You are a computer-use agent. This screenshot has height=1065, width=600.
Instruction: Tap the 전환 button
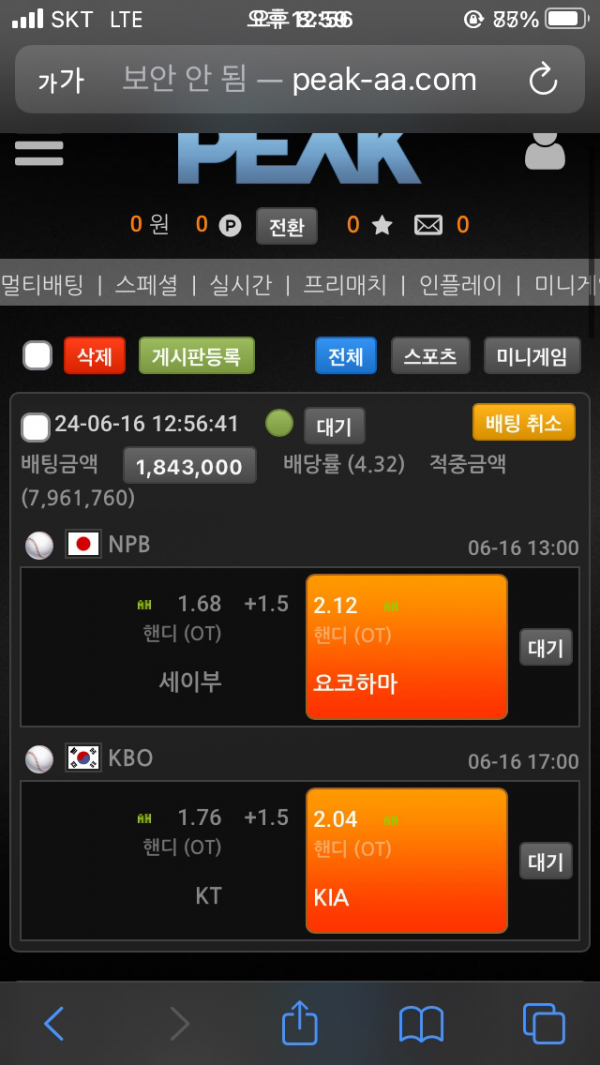point(286,226)
